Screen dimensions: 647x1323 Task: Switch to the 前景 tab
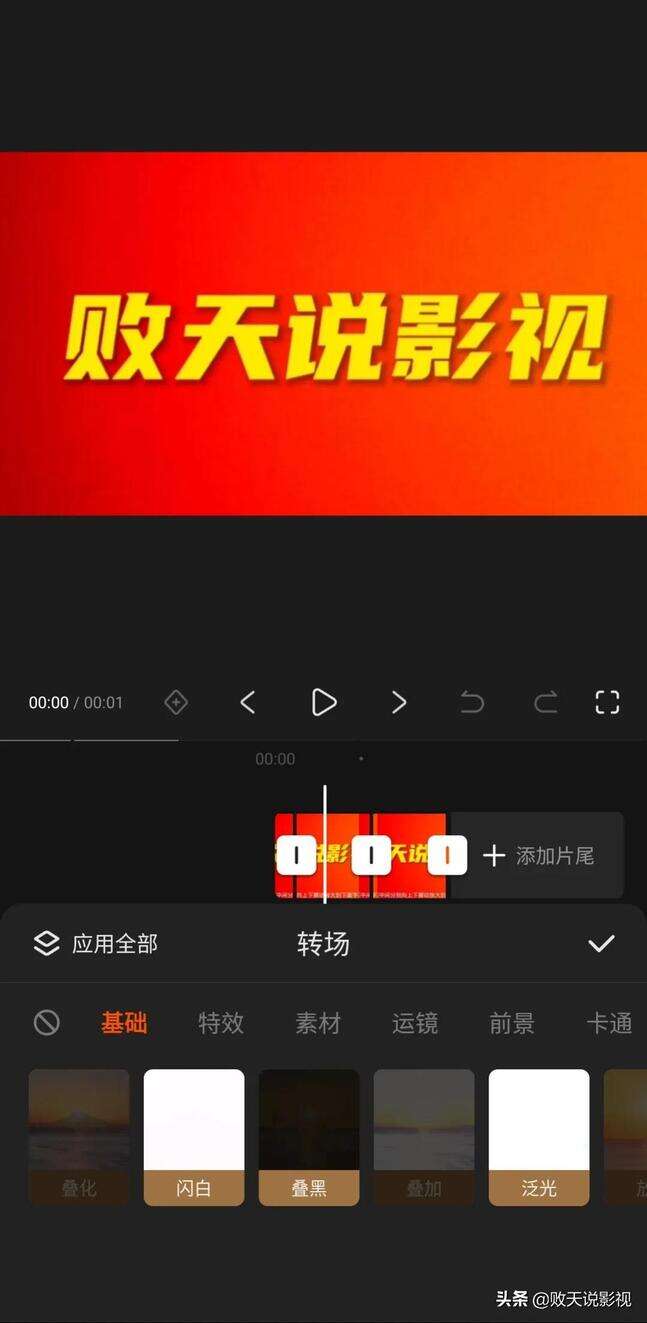(x=512, y=1023)
